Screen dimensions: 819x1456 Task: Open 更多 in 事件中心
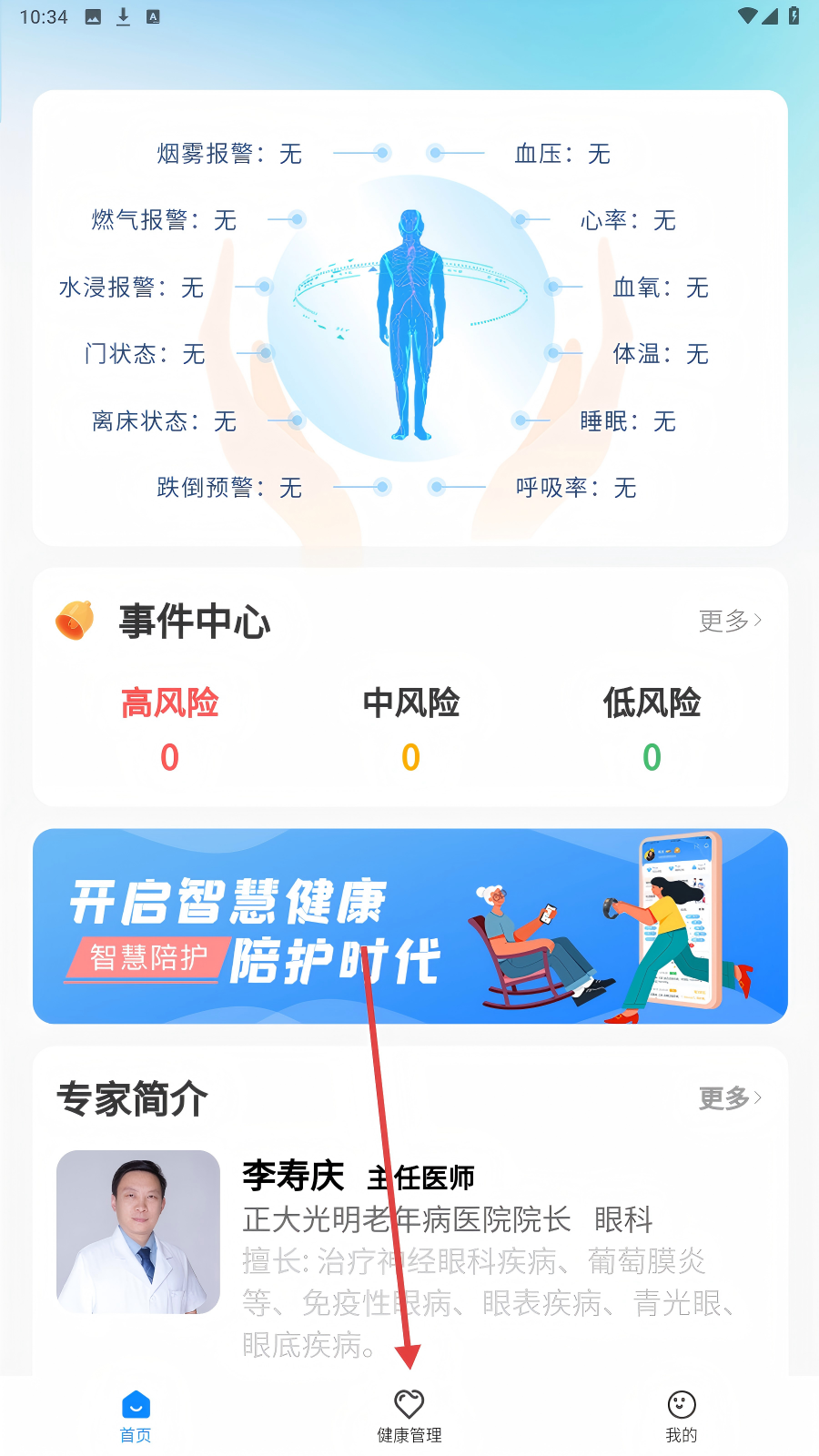click(x=729, y=621)
